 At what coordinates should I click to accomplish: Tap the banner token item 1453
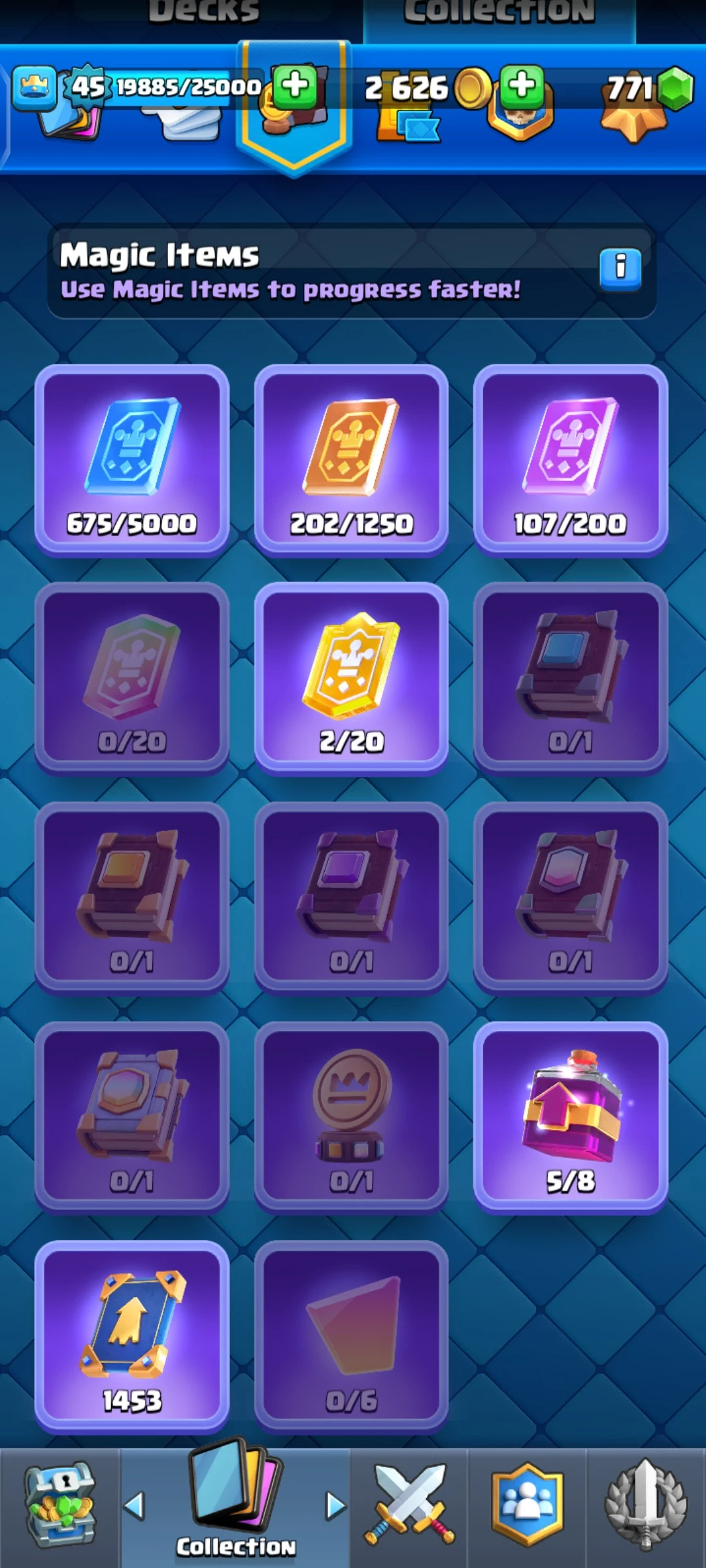pyautogui.click(x=132, y=1336)
